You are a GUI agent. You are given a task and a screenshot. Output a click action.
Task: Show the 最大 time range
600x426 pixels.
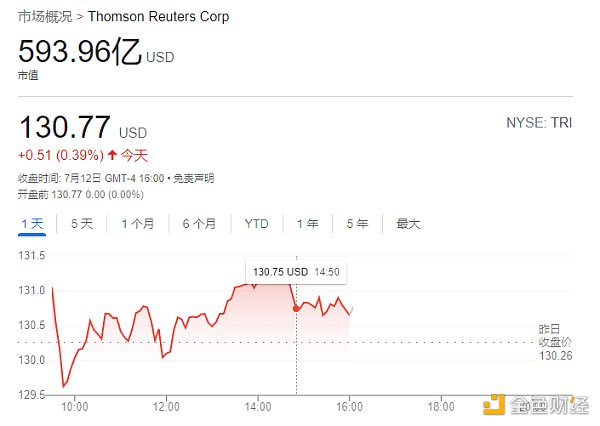tap(408, 224)
